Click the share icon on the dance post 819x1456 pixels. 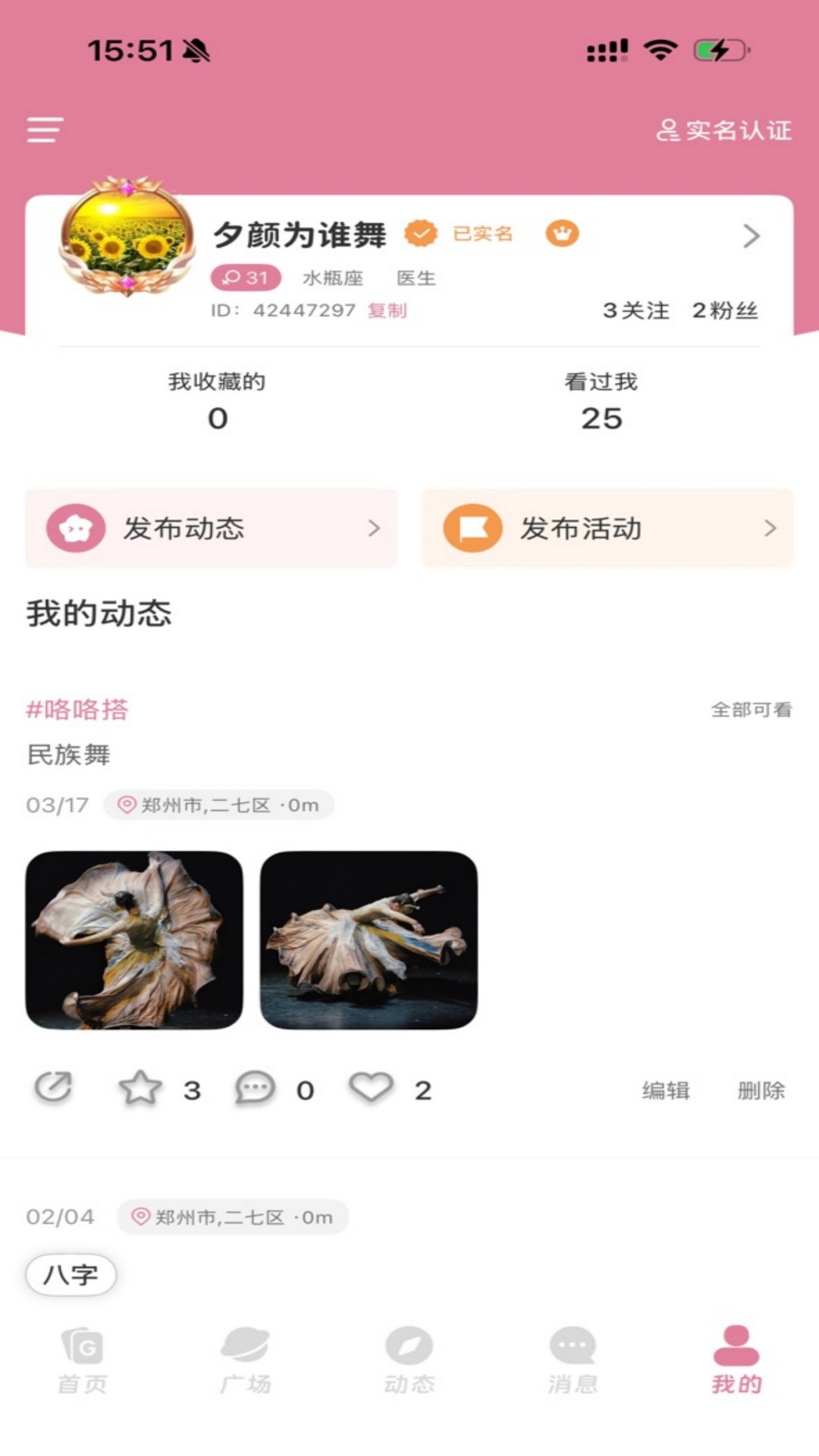52,1090
